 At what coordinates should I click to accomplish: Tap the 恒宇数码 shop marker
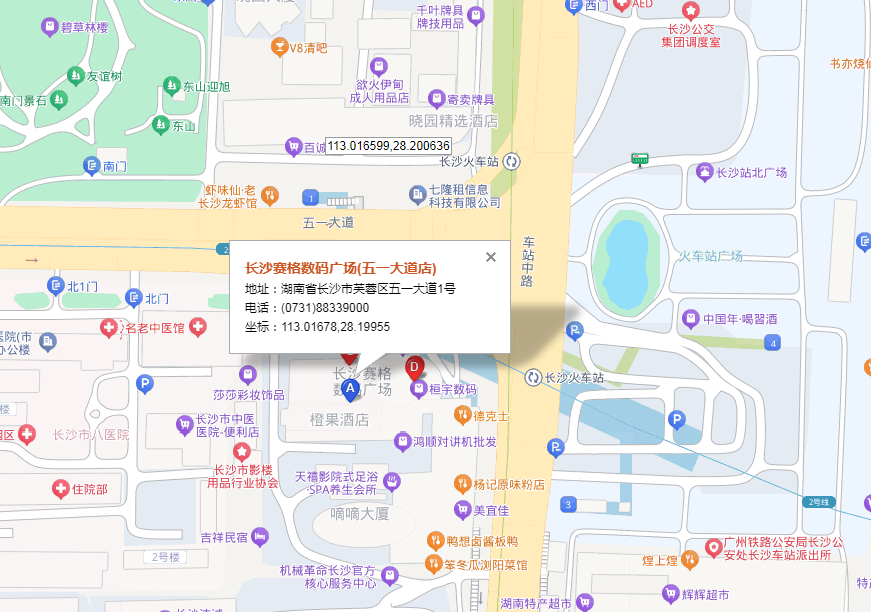point(419,389)
